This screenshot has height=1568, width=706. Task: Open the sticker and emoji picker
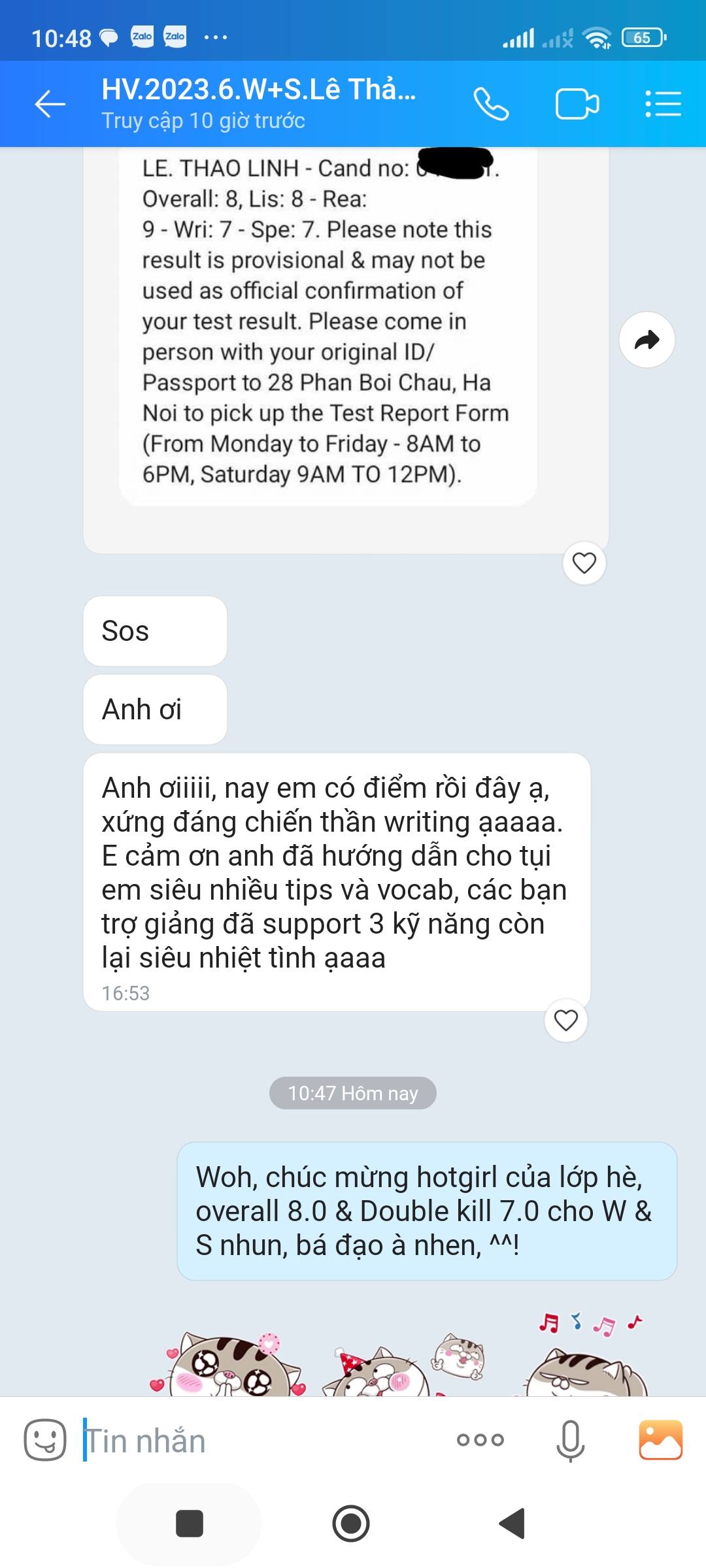[45, 1439]
